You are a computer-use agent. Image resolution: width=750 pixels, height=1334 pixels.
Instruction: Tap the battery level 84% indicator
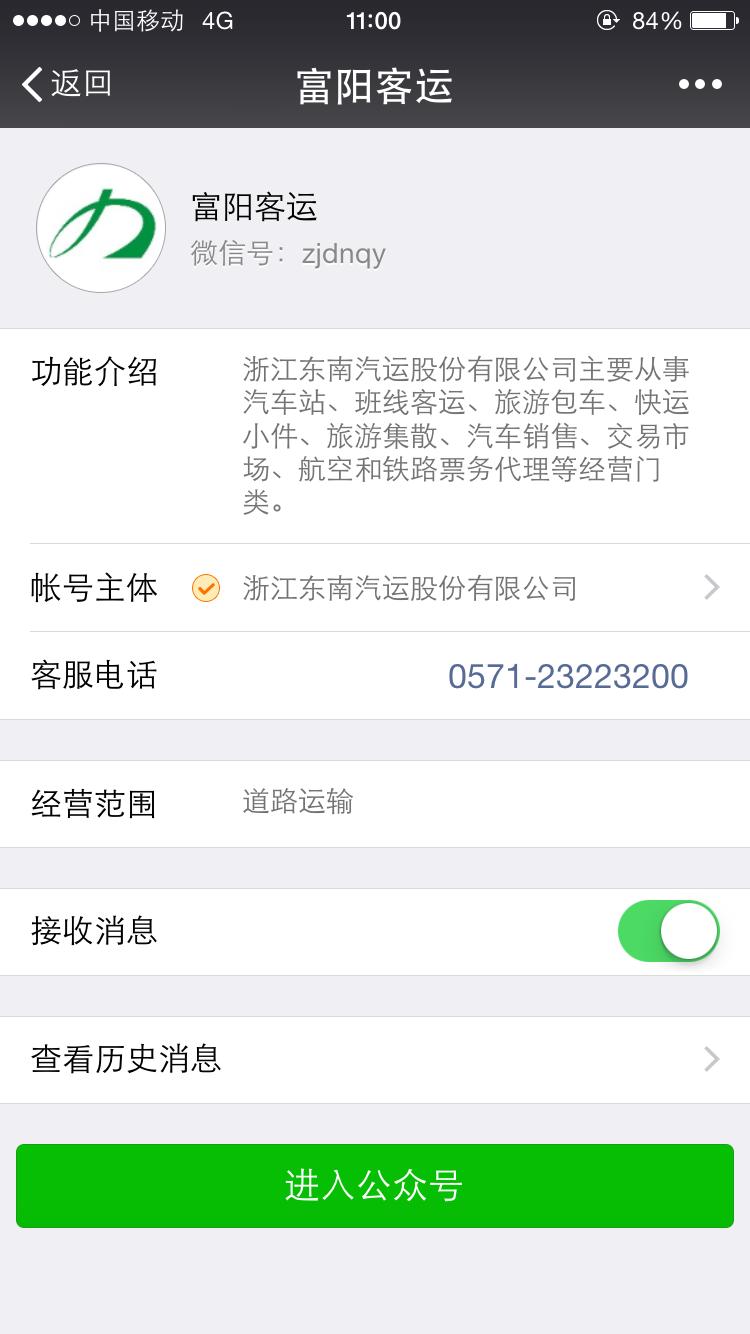click(x=655, y=19)
